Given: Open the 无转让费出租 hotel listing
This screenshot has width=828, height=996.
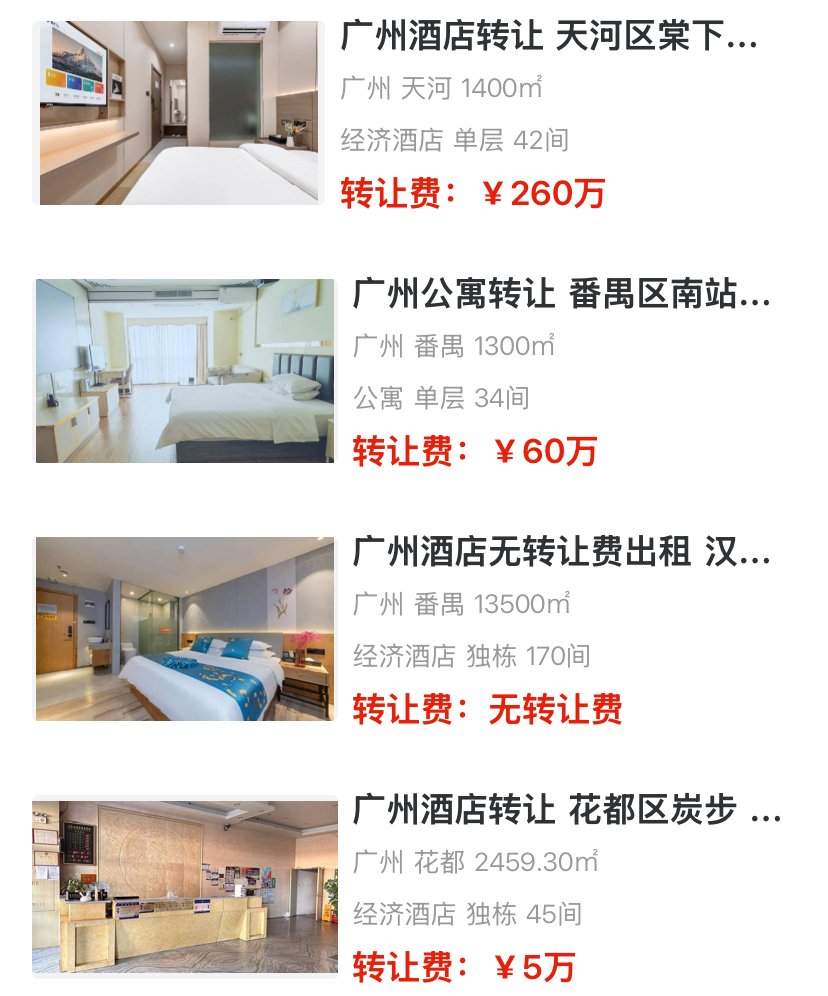Looking at the screenshot, I should 561,553.
